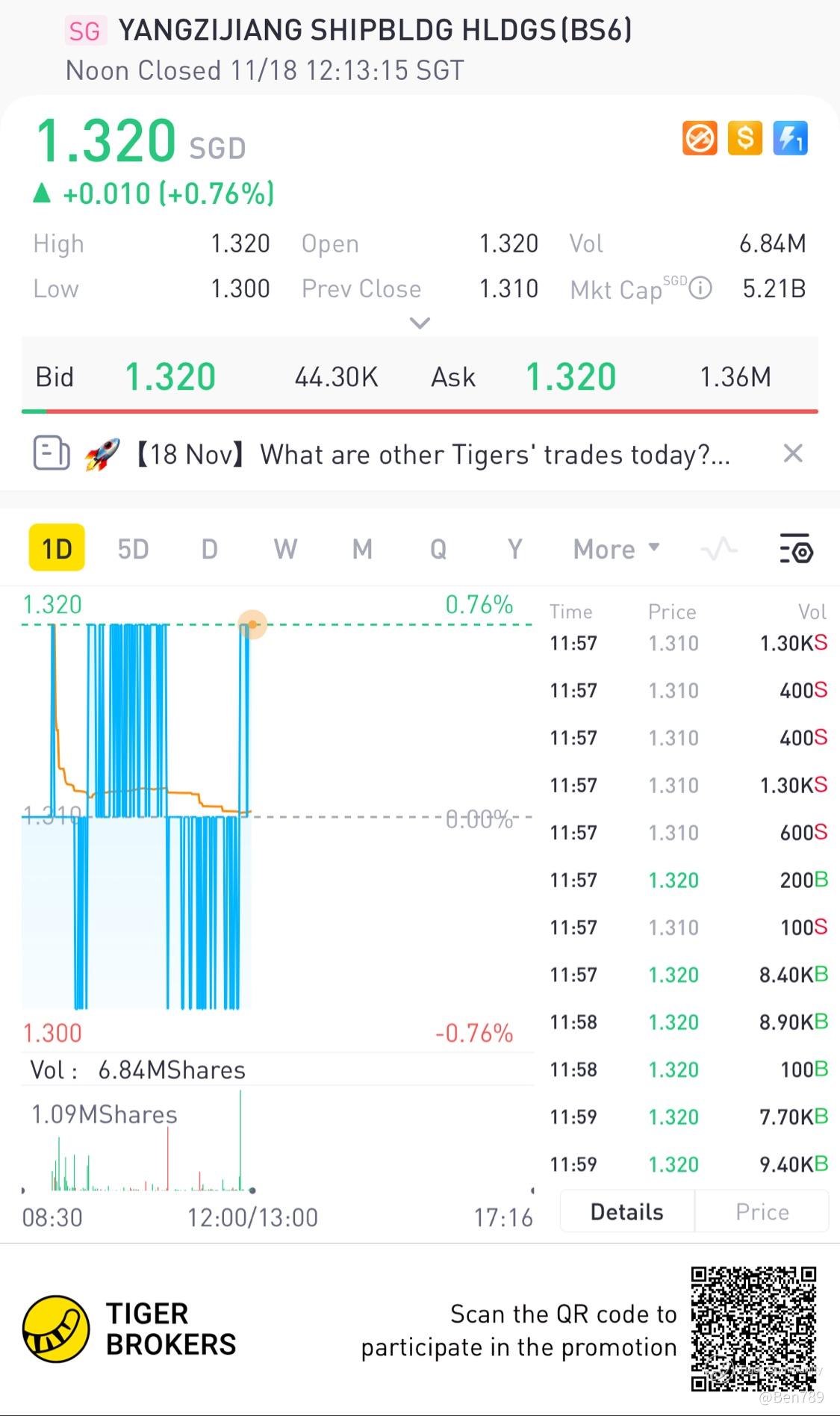
Task: Switch chart to the 5D timeframe
Action: coord(133,549)
